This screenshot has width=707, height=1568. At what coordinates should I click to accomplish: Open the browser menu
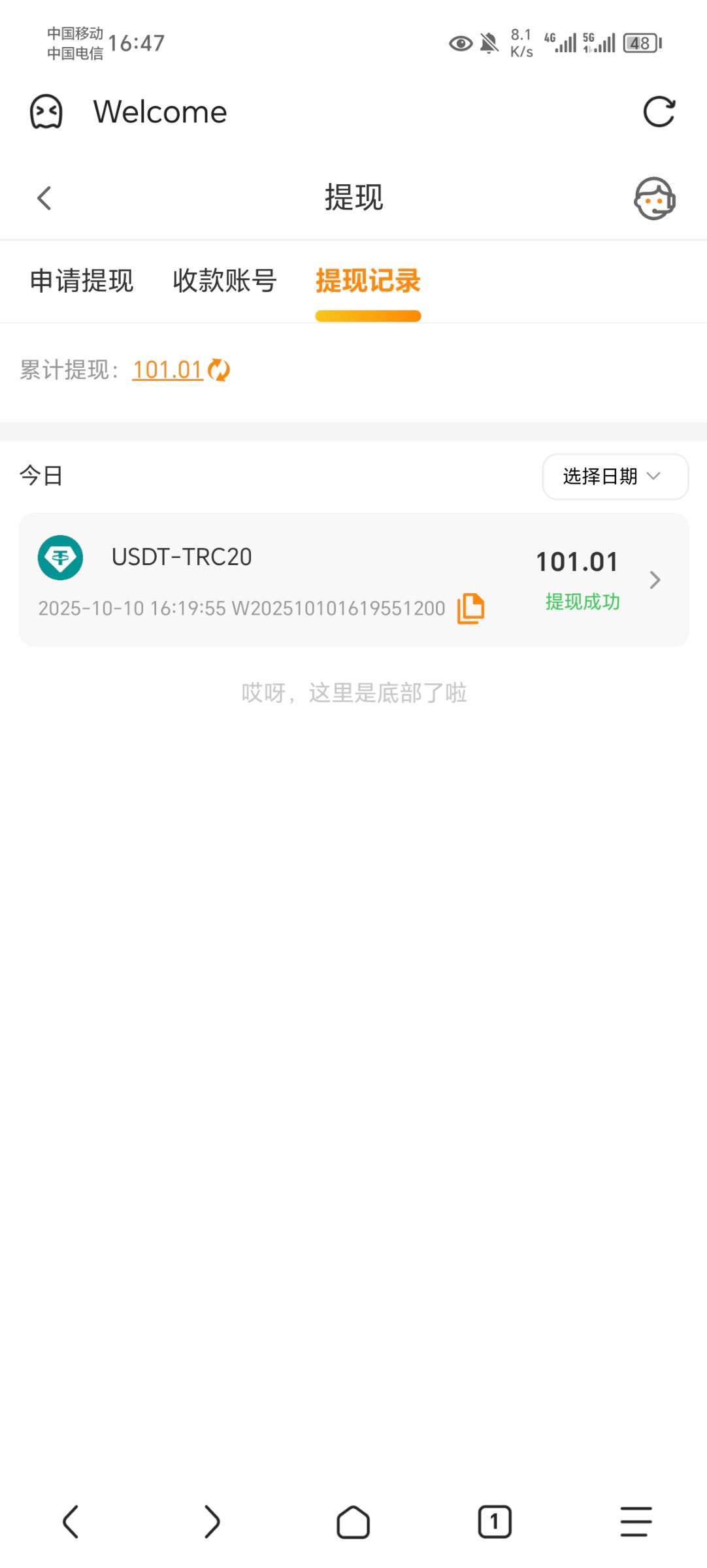tap(636, 1522)
